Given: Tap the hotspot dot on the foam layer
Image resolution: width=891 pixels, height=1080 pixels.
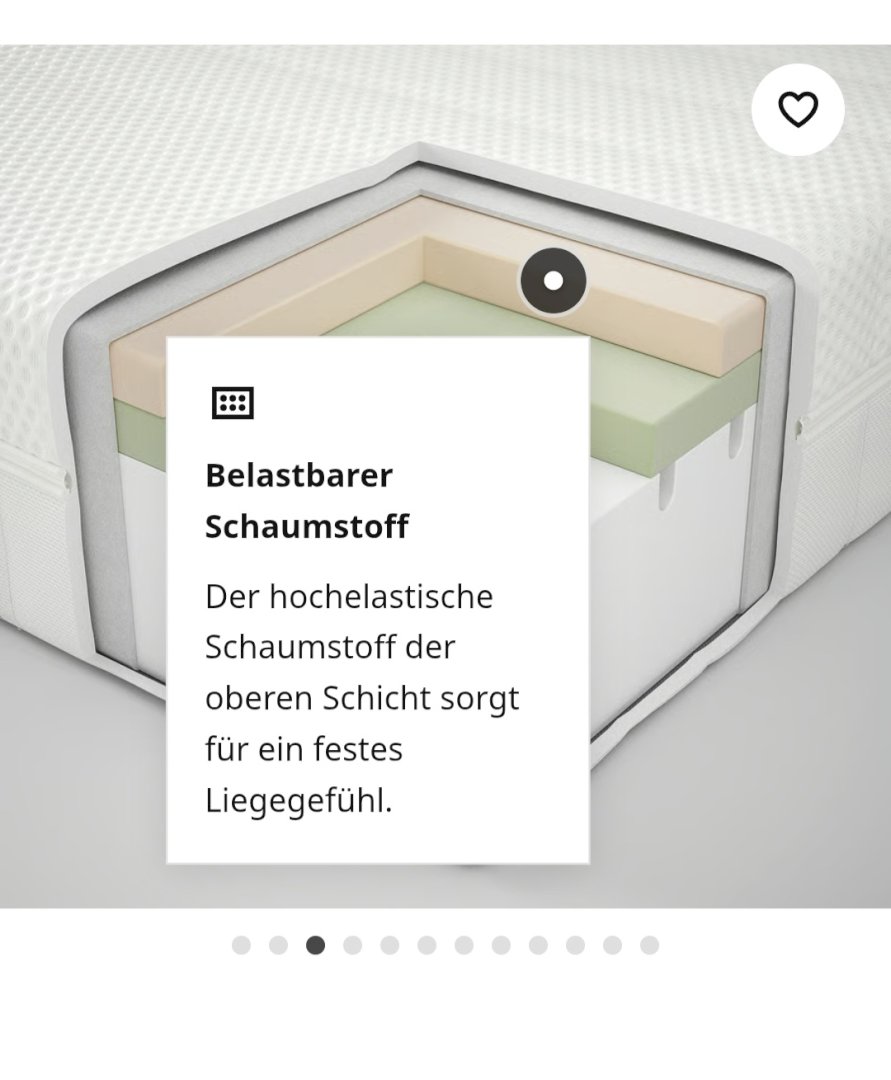Looking at the screenshot, I should 553,281.
